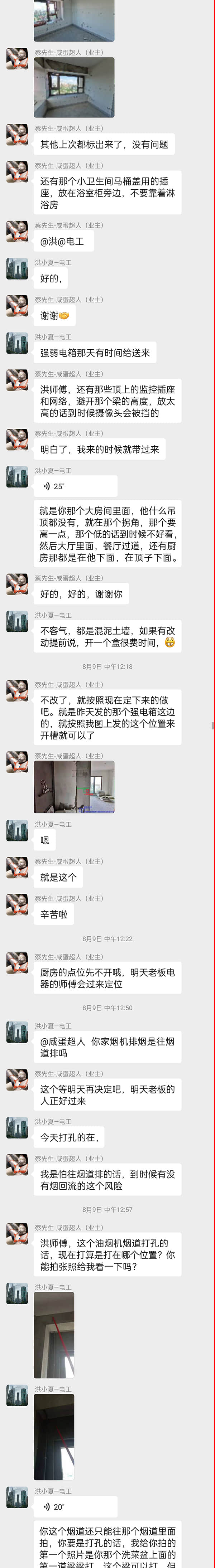The width and height of the screenshot is (215, 1568).
Task: Play the 25-second voice message
Action: [75, 486]
